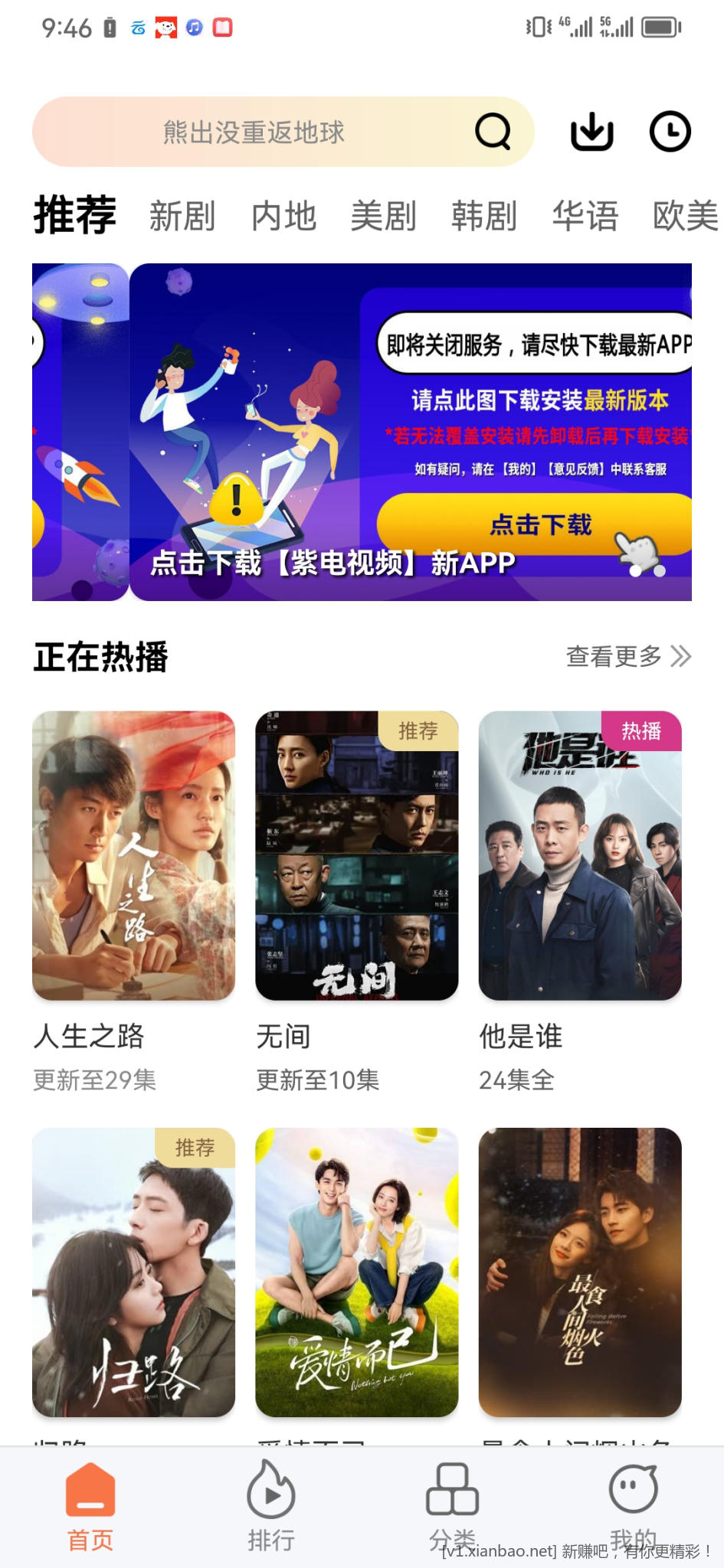Viewport: 724px width, 1568px height.
Task: Switch to the 内地 tab
Action: [x=283, y=216]
